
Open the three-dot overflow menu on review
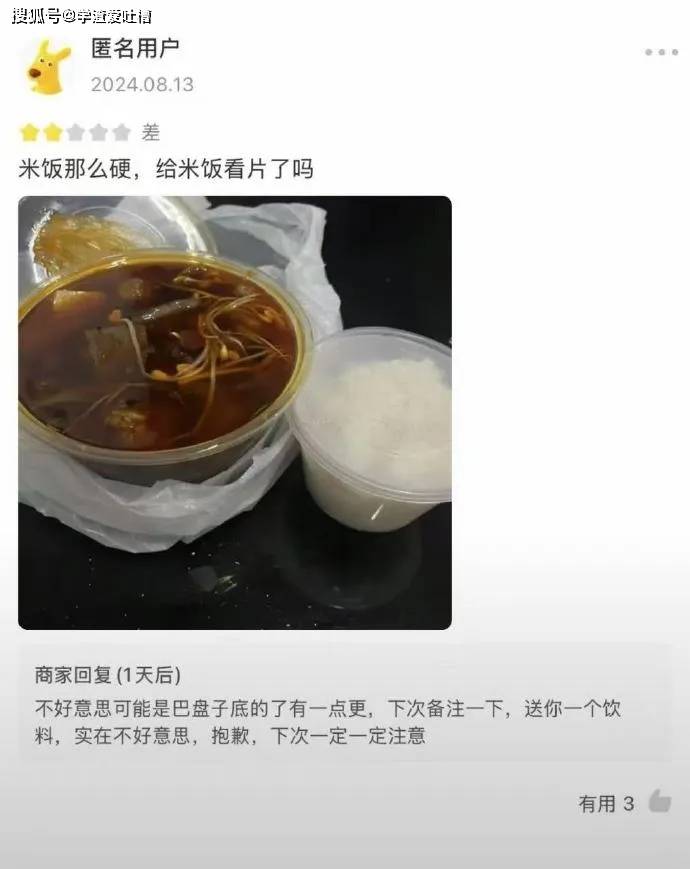click(661, 52)
